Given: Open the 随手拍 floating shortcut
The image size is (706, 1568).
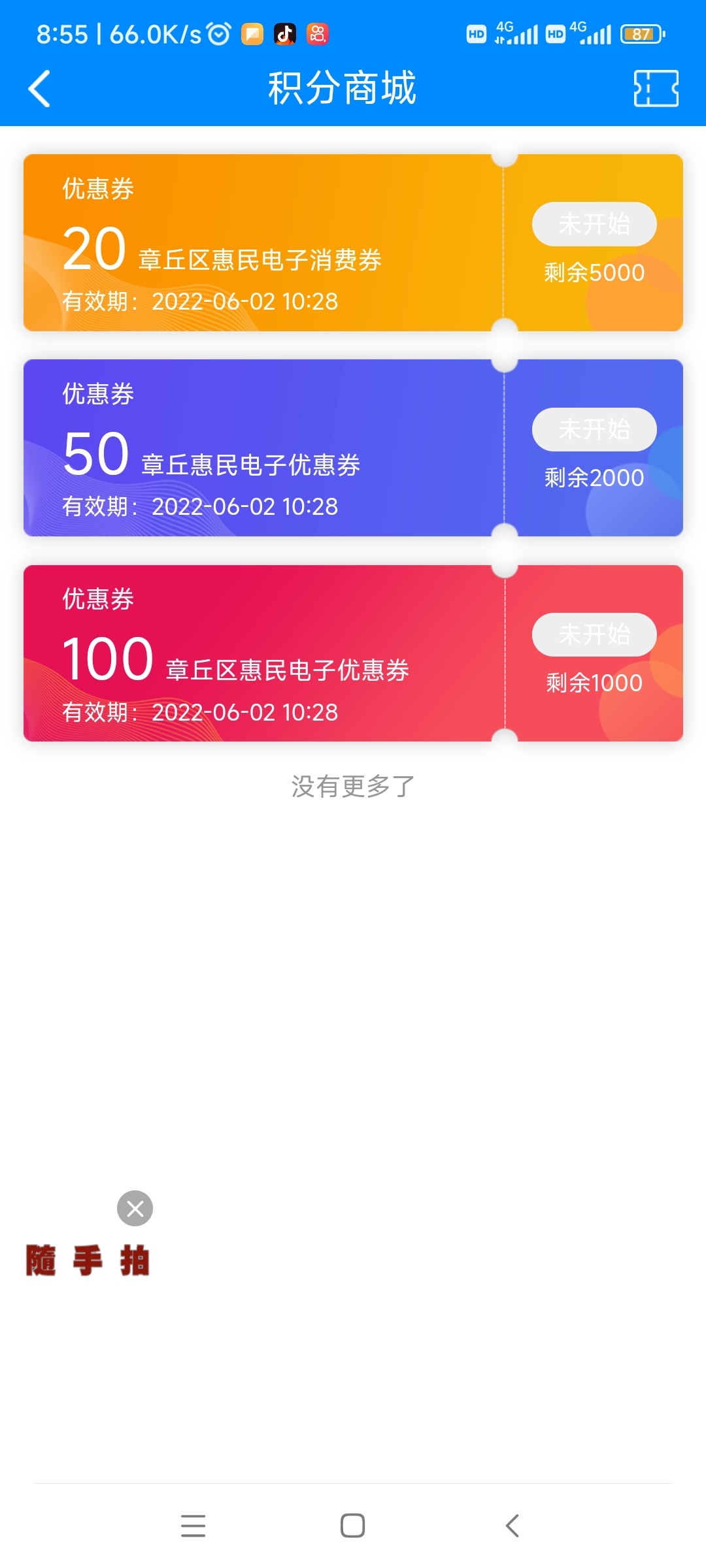Looking at the screenshot, I should point(88,1260).
